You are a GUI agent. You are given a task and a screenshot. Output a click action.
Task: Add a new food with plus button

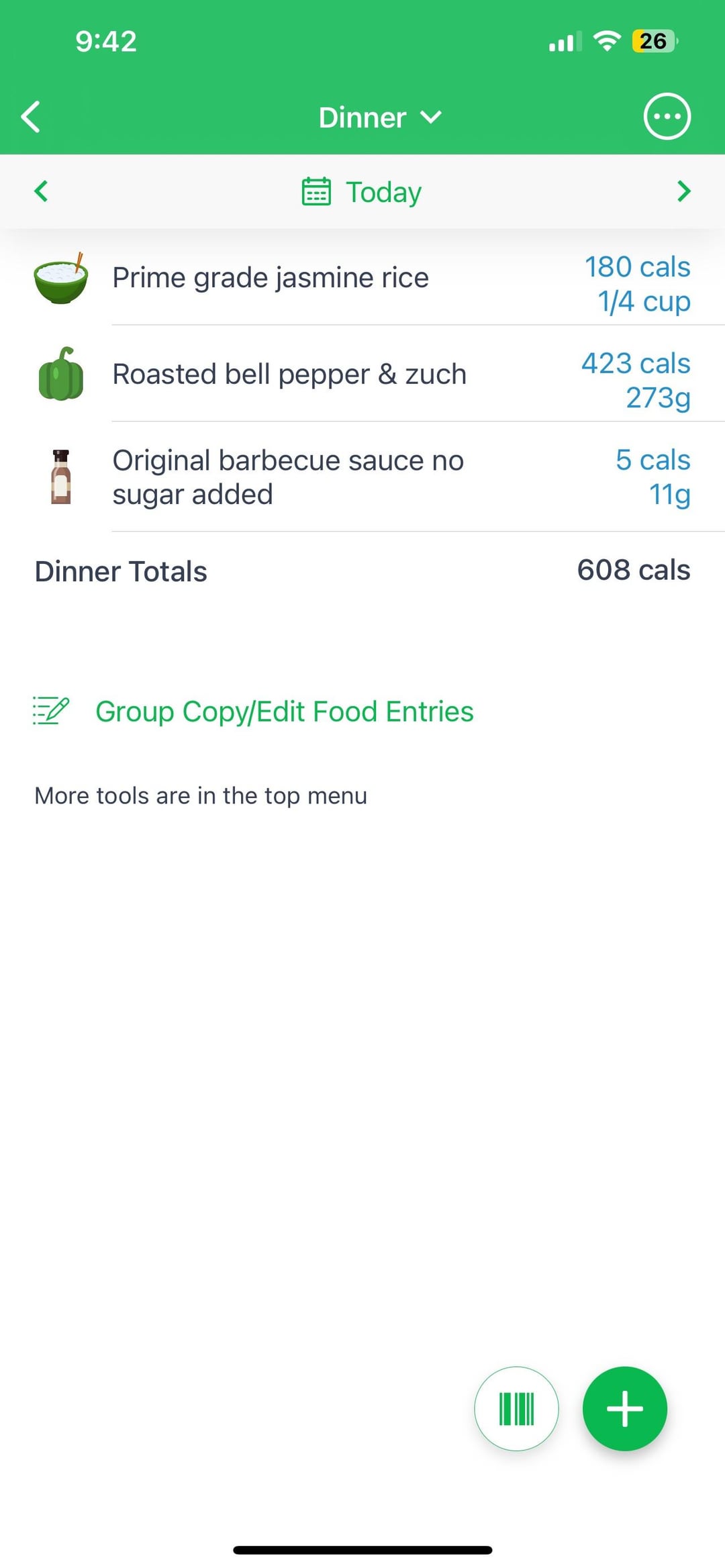click(x=625, y=1409)
